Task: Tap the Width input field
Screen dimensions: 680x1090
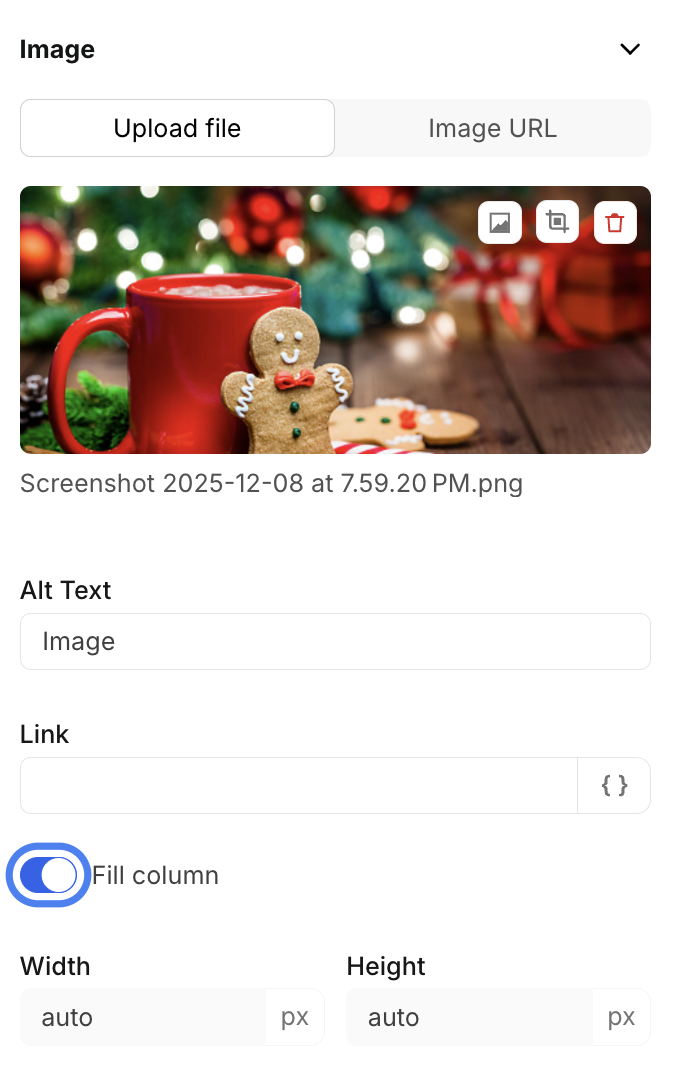Action: [x=142, y=1017]
